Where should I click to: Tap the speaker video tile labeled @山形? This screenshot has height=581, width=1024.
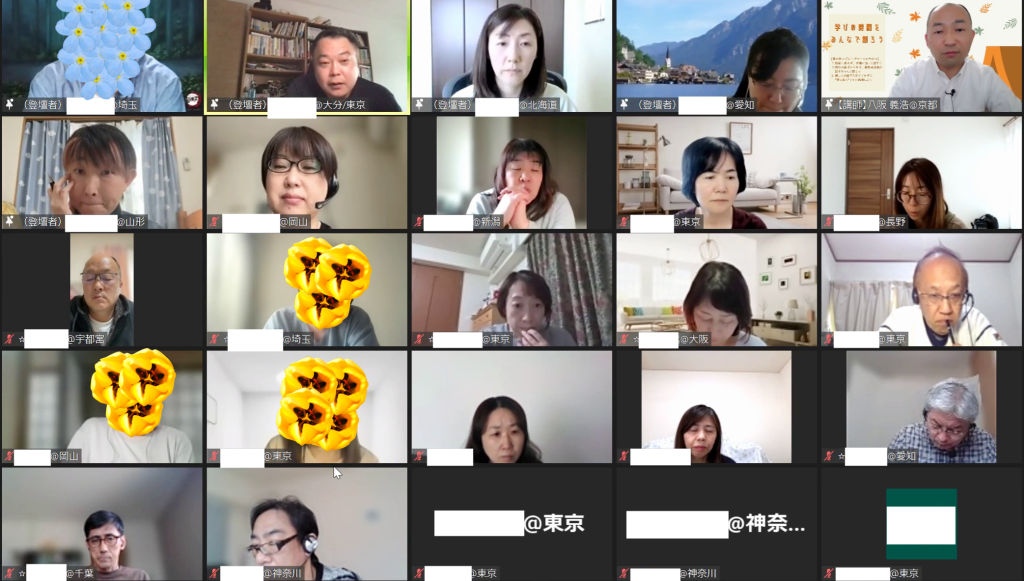[102, 172]
